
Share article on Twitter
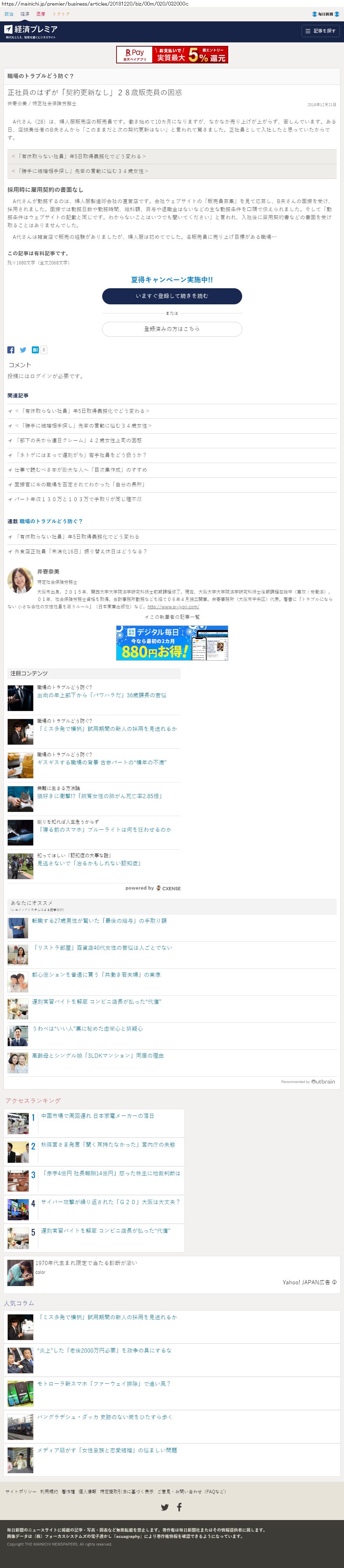tap(23, 350)
